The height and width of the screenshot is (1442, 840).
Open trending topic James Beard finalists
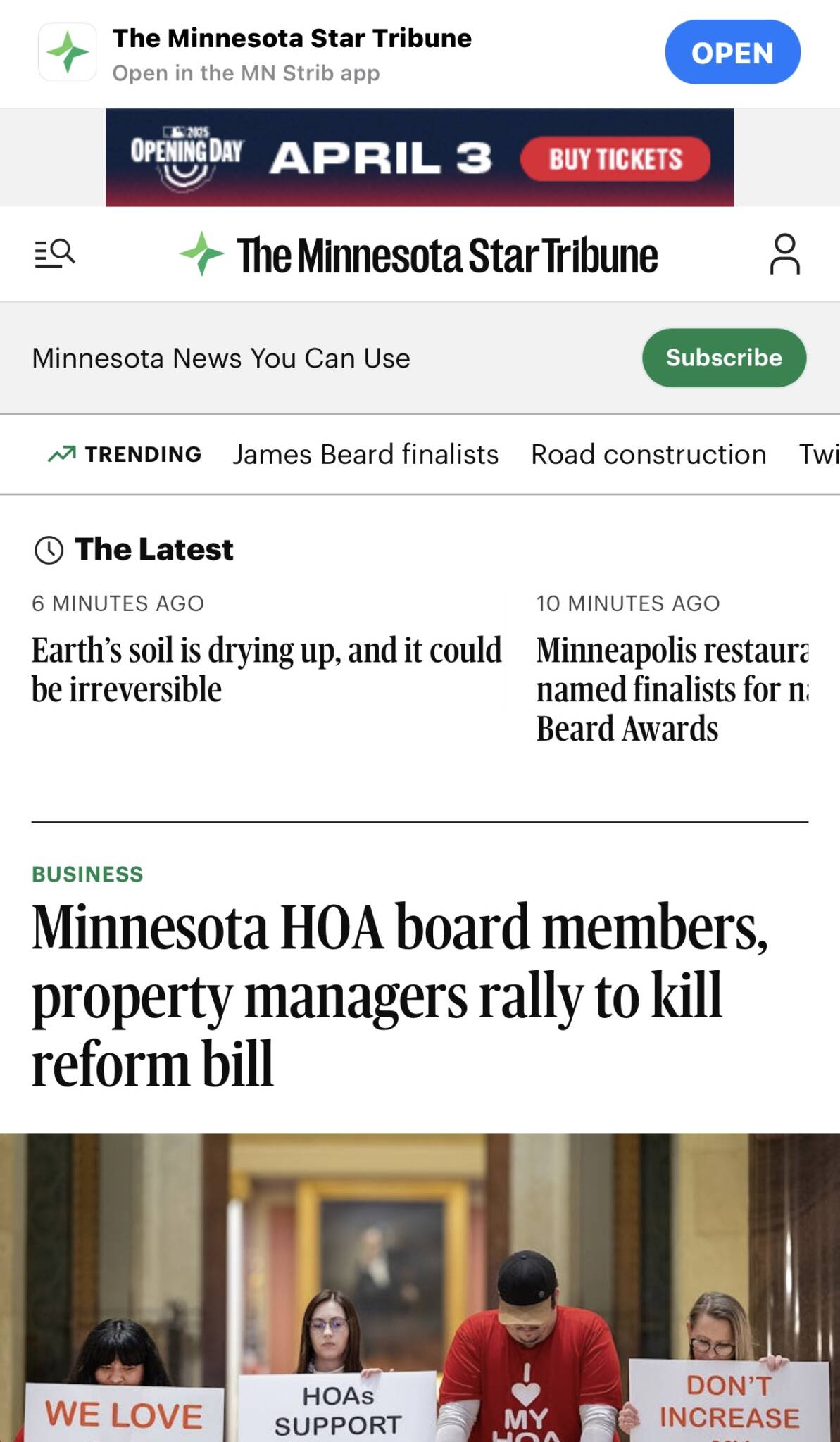(x=365, y=455)
